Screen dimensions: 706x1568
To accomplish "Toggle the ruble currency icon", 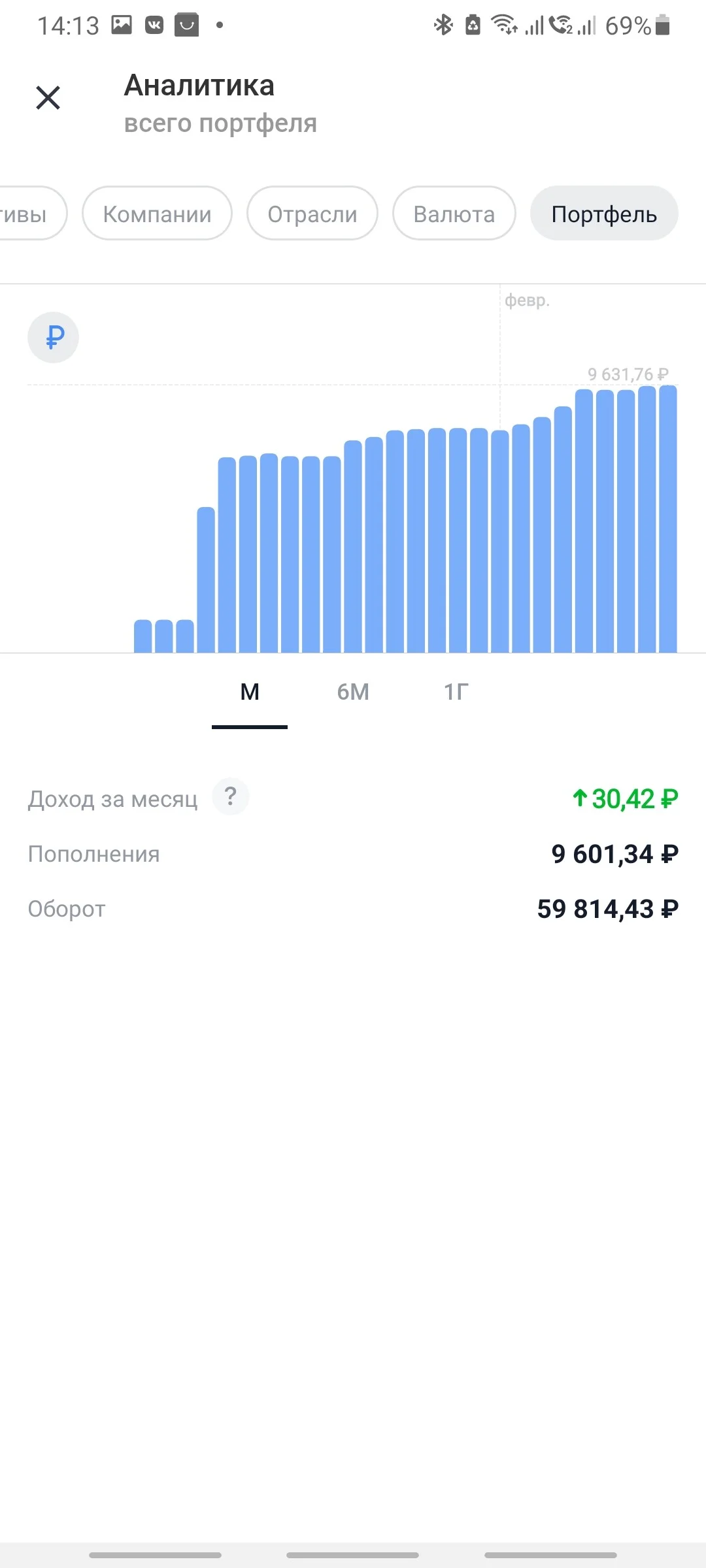I will pos(53,337).
